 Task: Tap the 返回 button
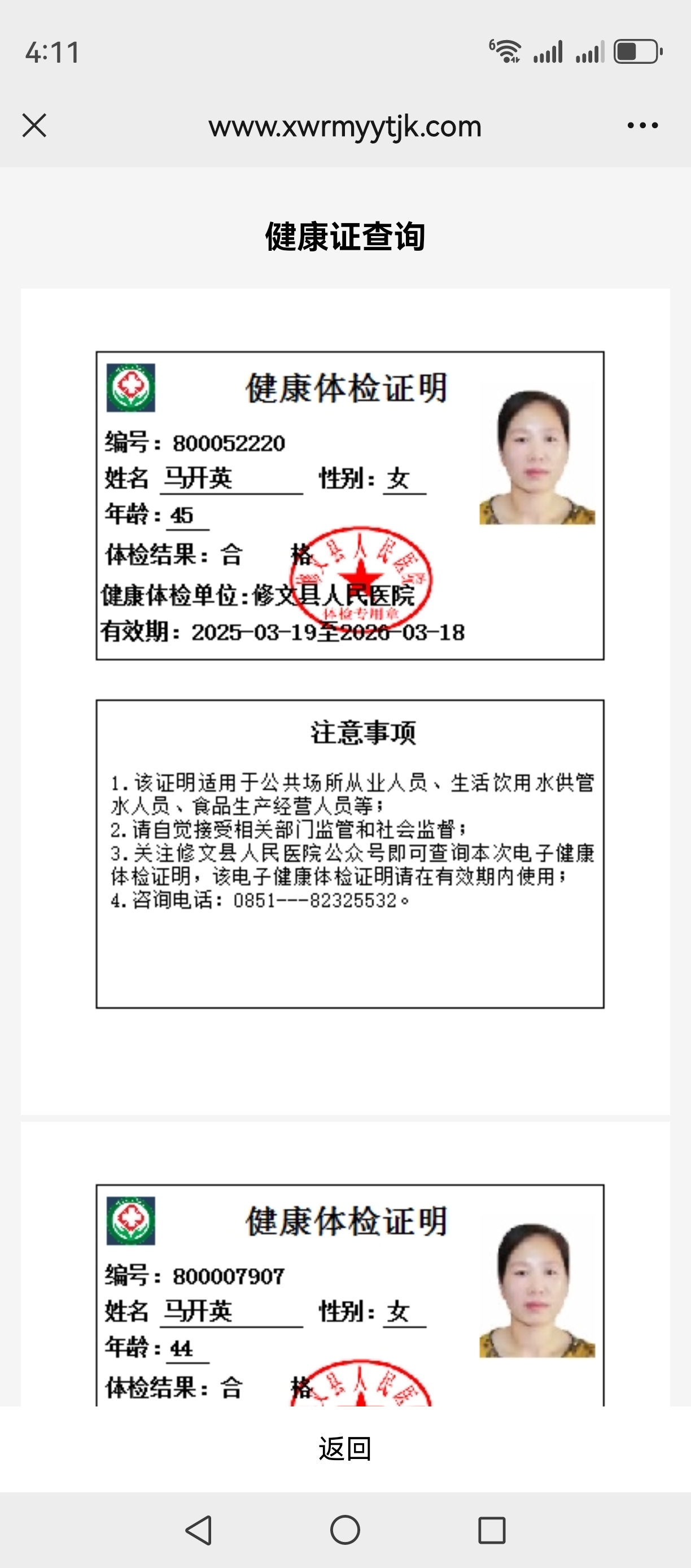(345, 1449)
